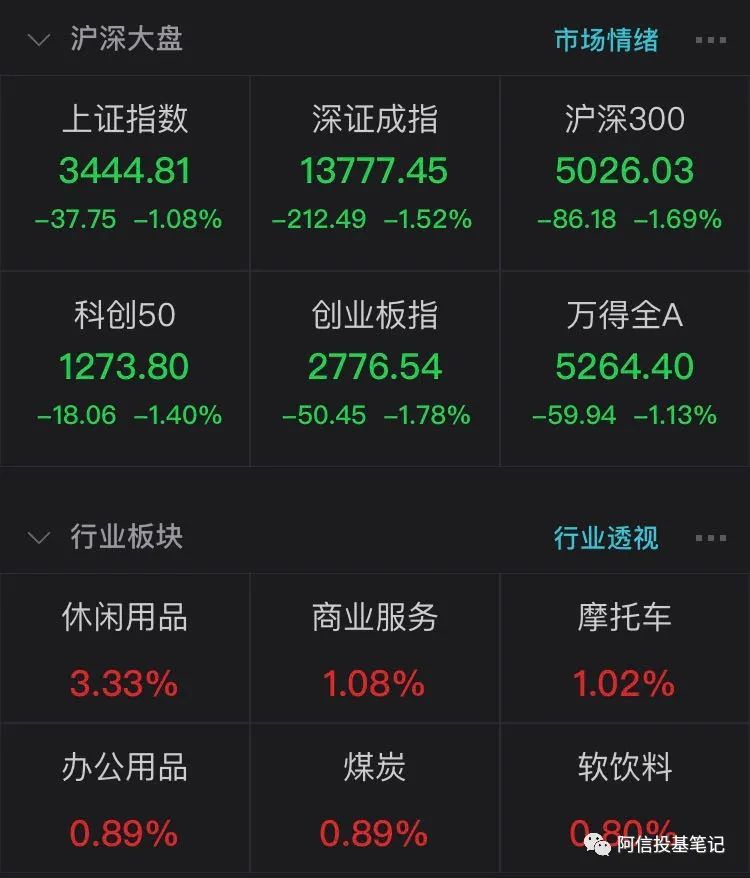Open more options for 沪深大盘
The height and width of the screenshot is (878, 750).
coord(710,40)
